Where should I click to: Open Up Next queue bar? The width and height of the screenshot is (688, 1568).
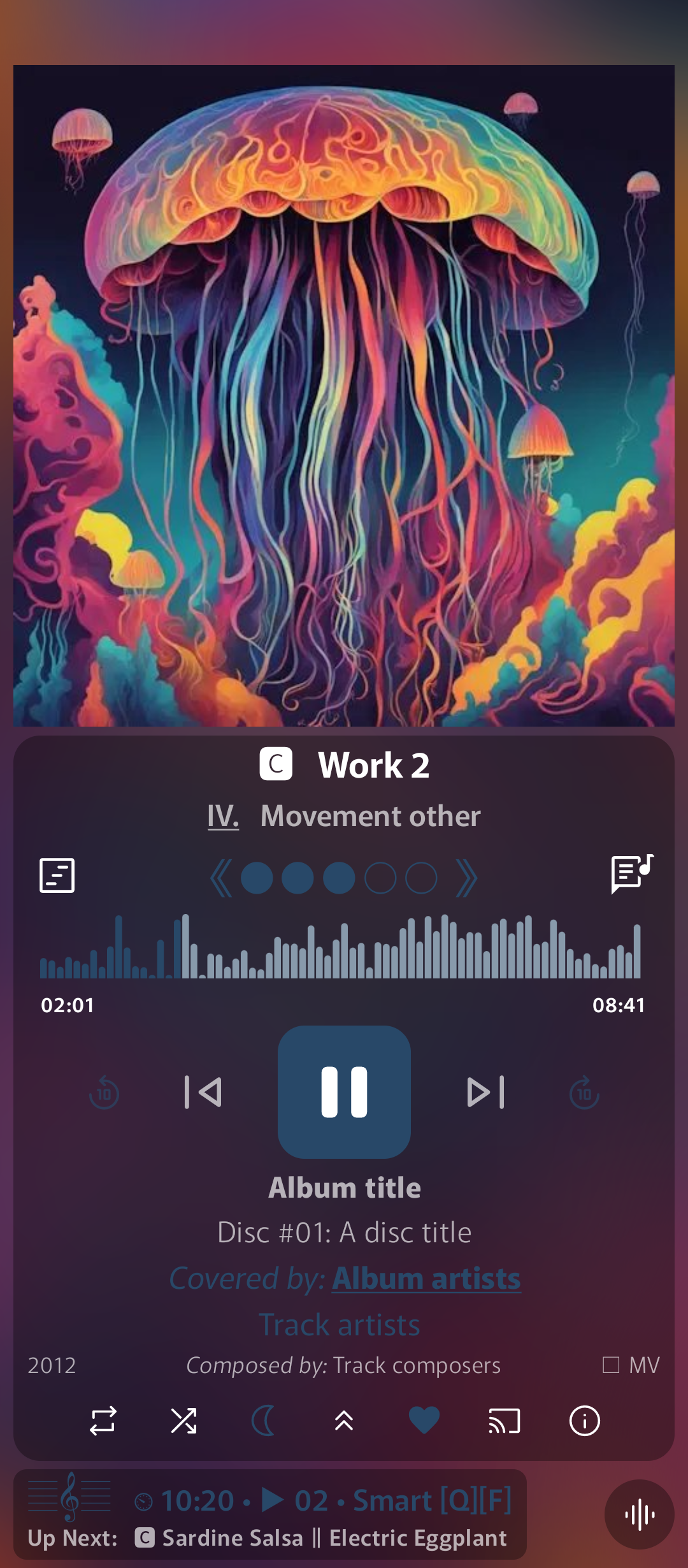[270, 1514]
